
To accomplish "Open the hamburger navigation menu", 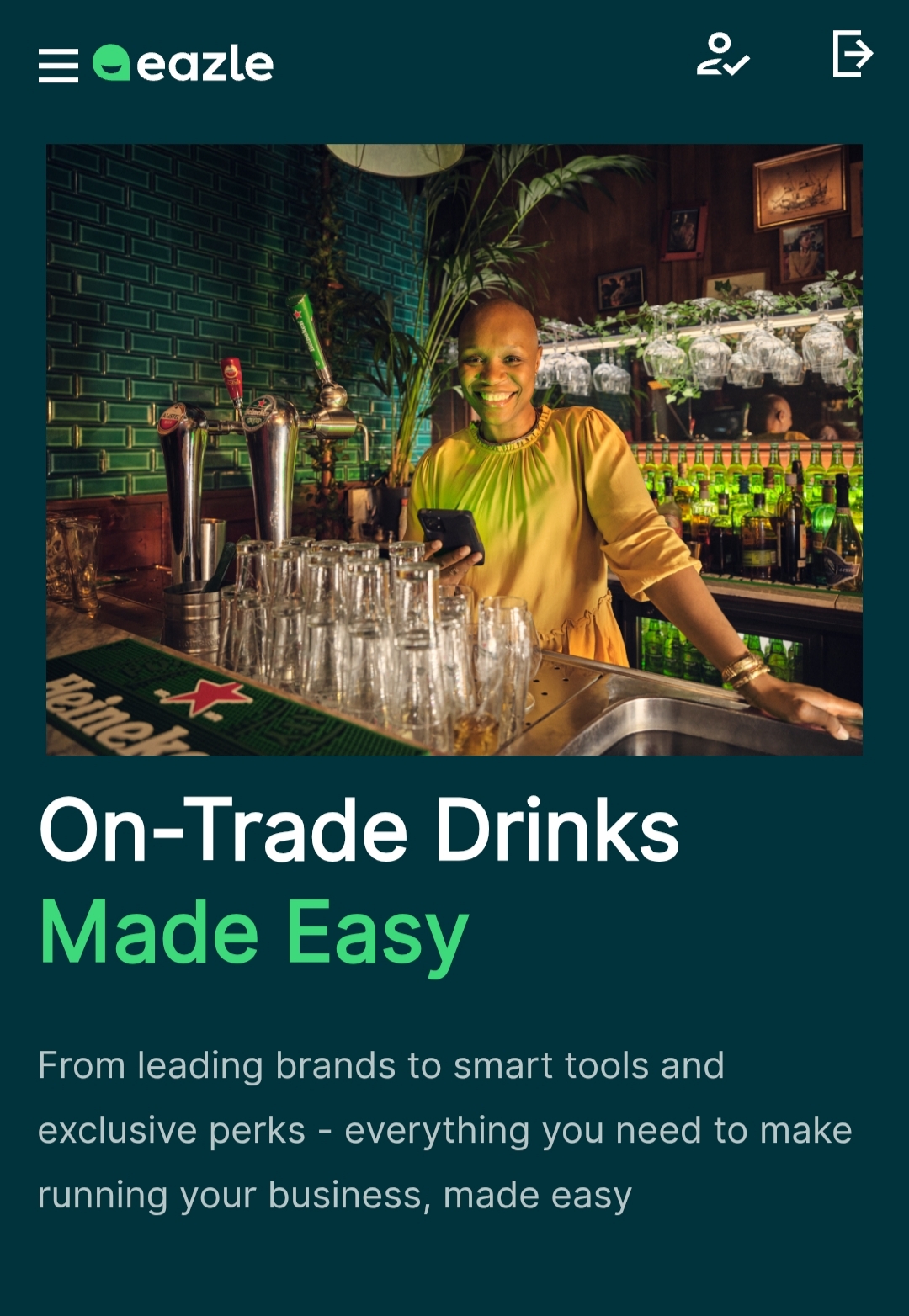I will click(58, 65).
